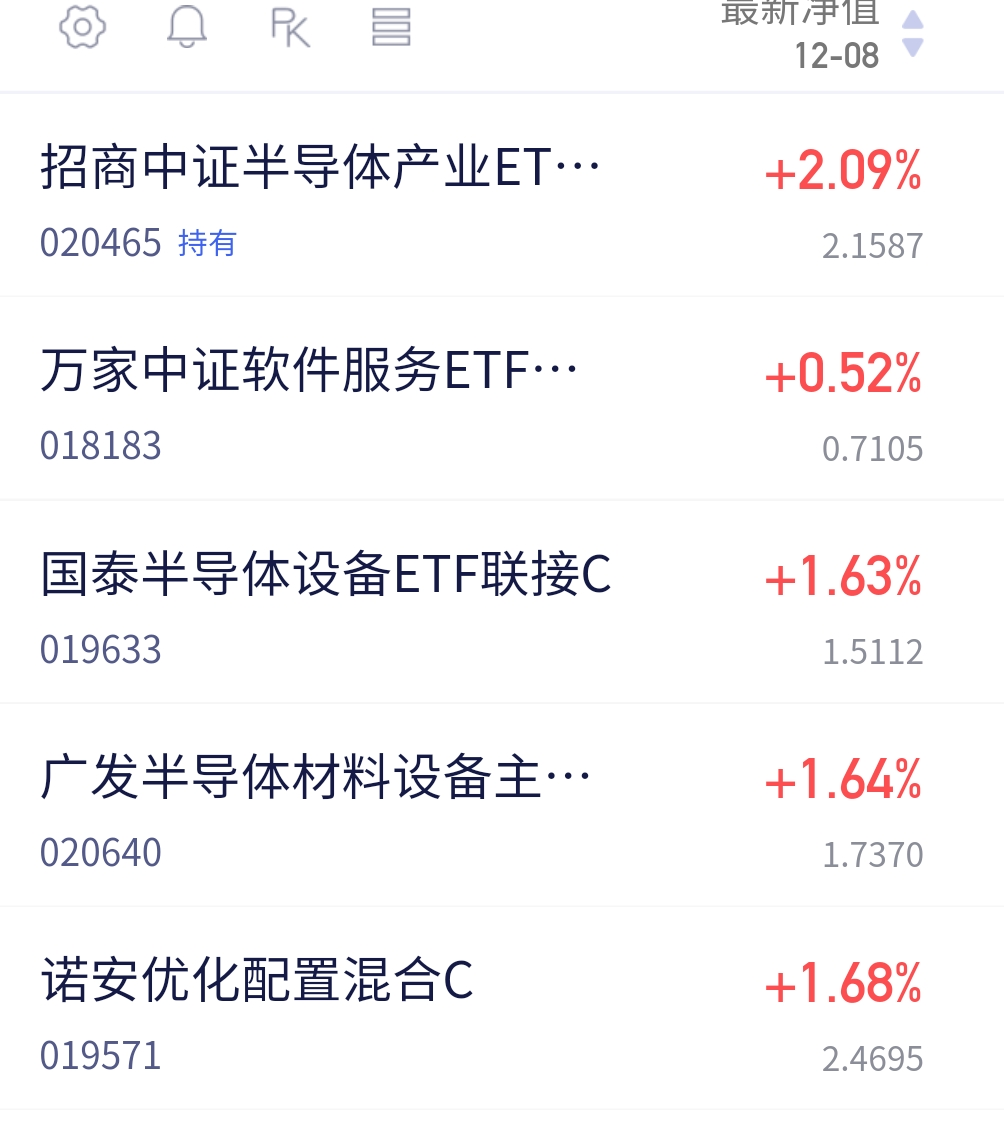1004x1125 pixels.
Task: Open the notifications bell
Action: point(187,27)
